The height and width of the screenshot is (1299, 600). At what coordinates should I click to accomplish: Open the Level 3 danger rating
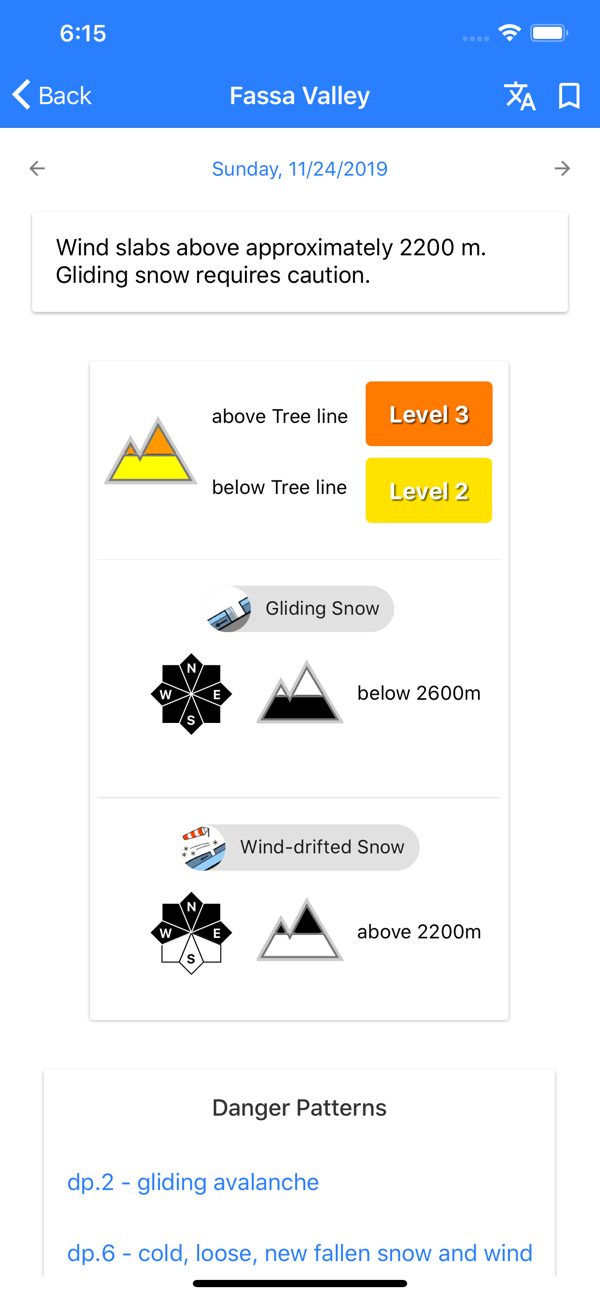point(429,414)
